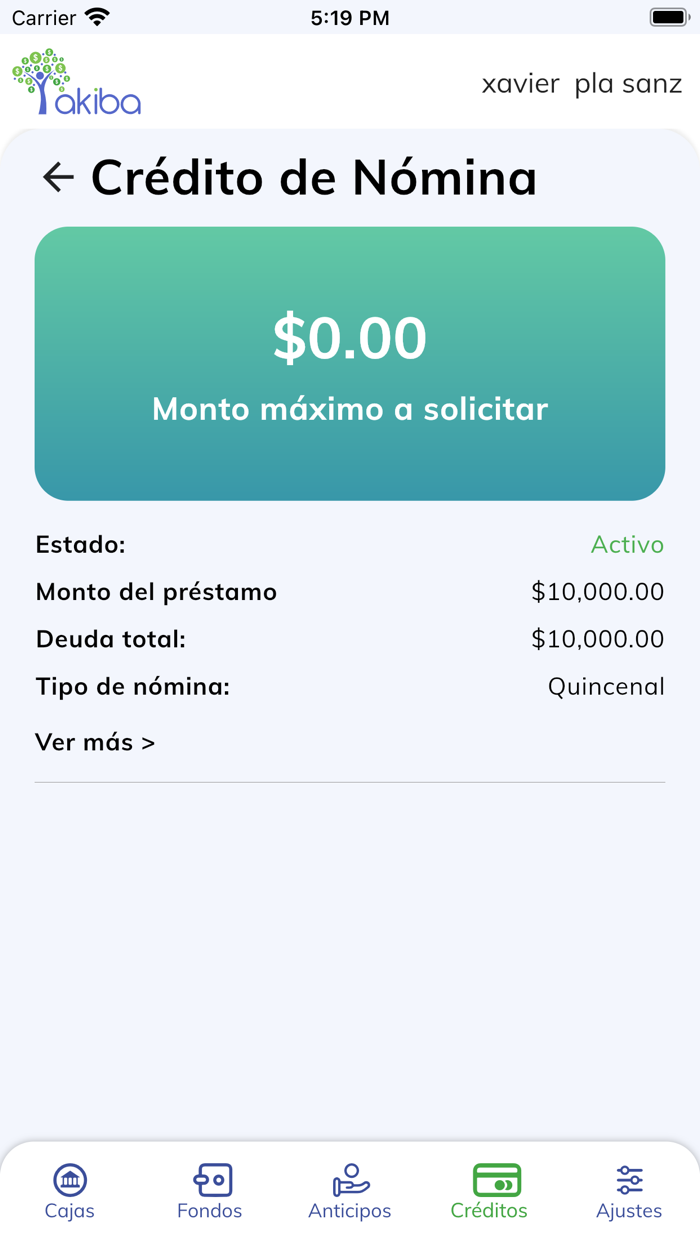Go to the Anticipos tab
700x1244 pixels.
pyautogui.click(x=350, y=1191)
